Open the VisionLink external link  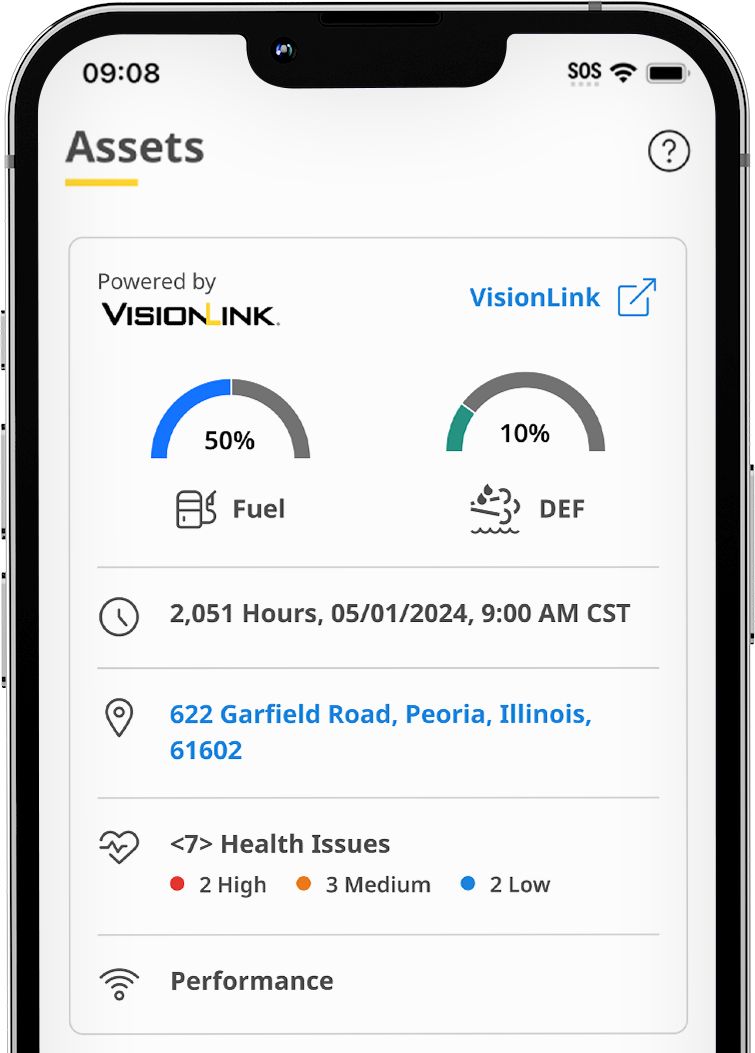coord(563,298)
